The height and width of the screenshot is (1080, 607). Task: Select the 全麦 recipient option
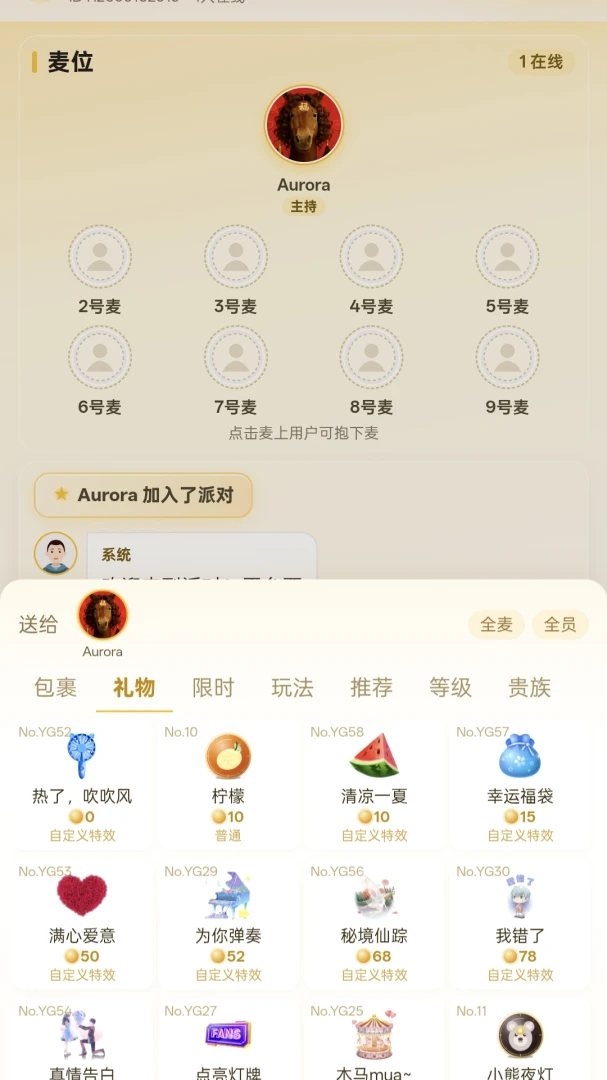click(496, 625)
